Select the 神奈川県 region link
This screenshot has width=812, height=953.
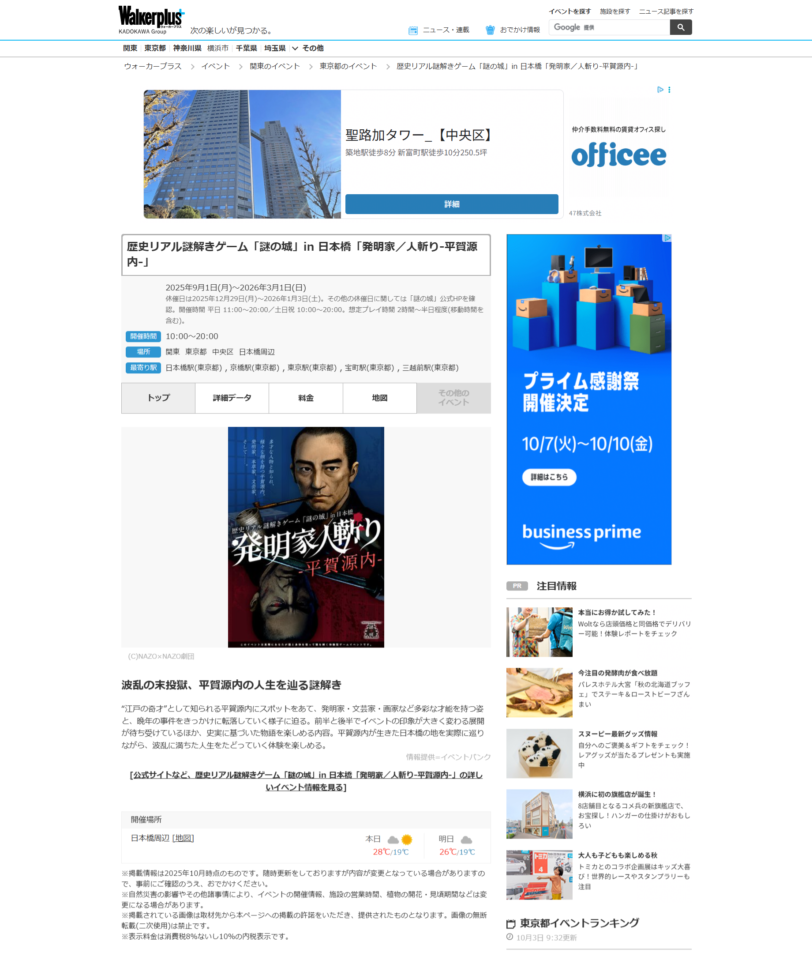click(x=187, y=48)
